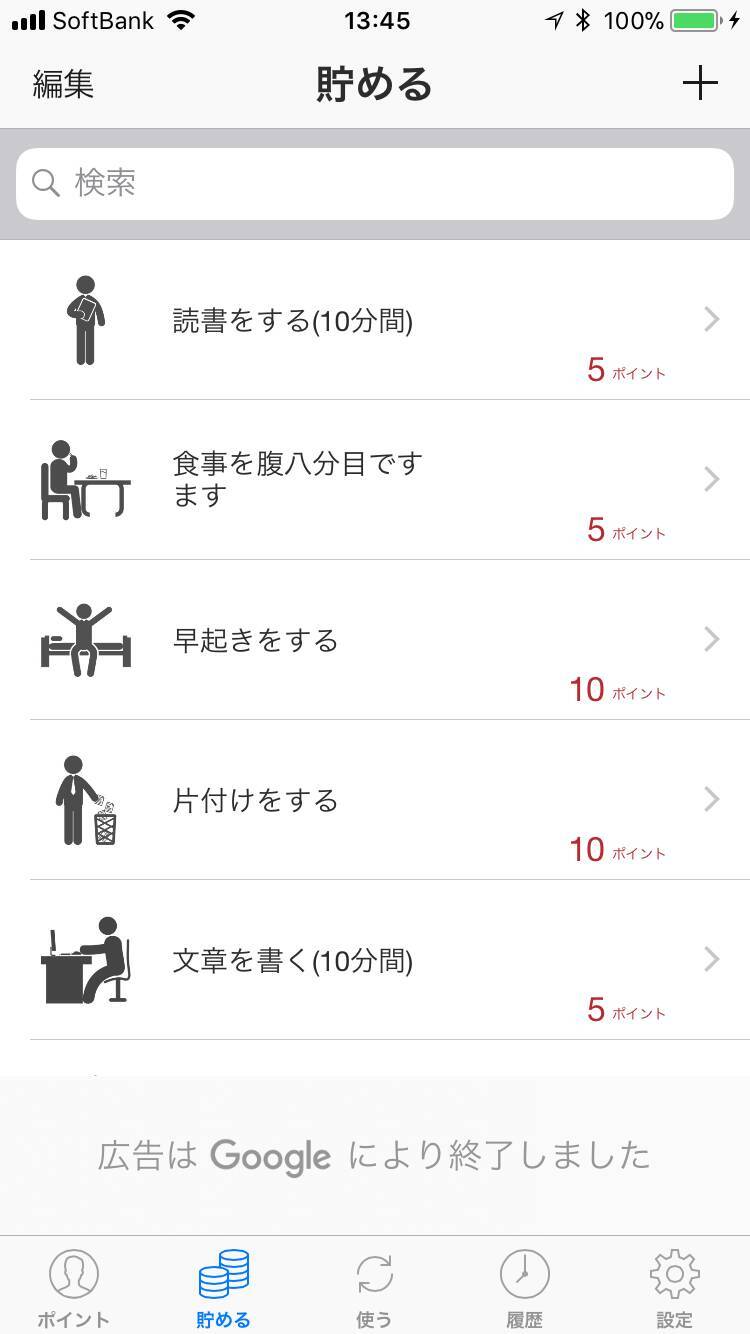
Task: Switch to the ポイント tab
Action: [74, 1288]
